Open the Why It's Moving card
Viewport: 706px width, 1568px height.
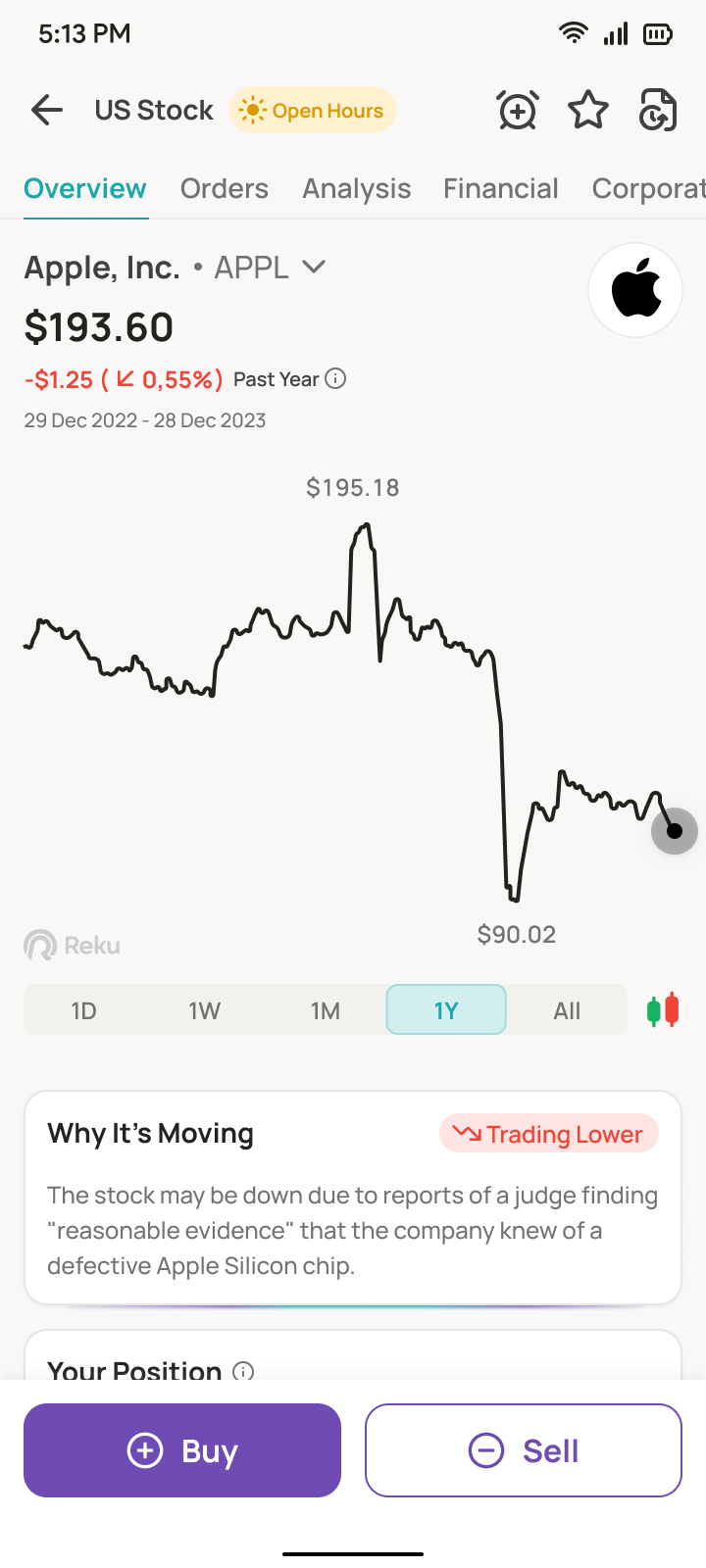[353, 1198]
